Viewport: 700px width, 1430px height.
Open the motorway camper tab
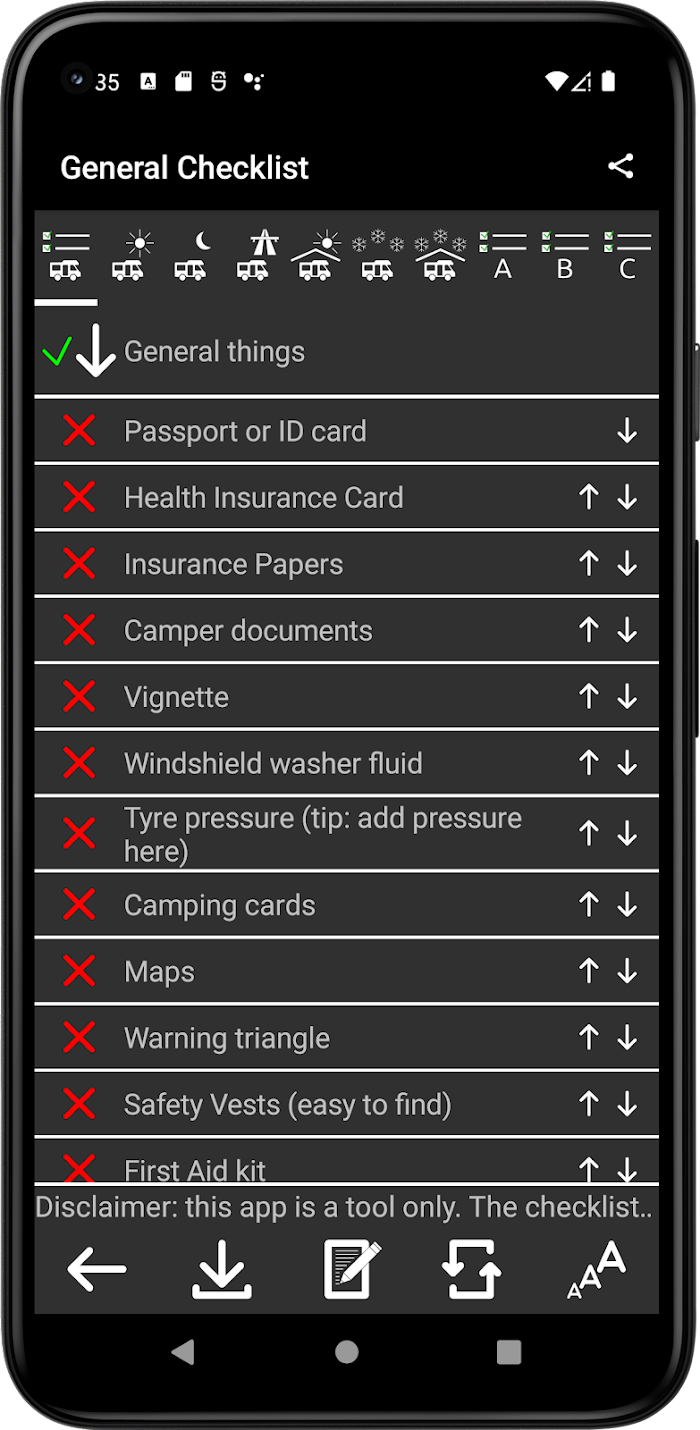pos(253,255)
